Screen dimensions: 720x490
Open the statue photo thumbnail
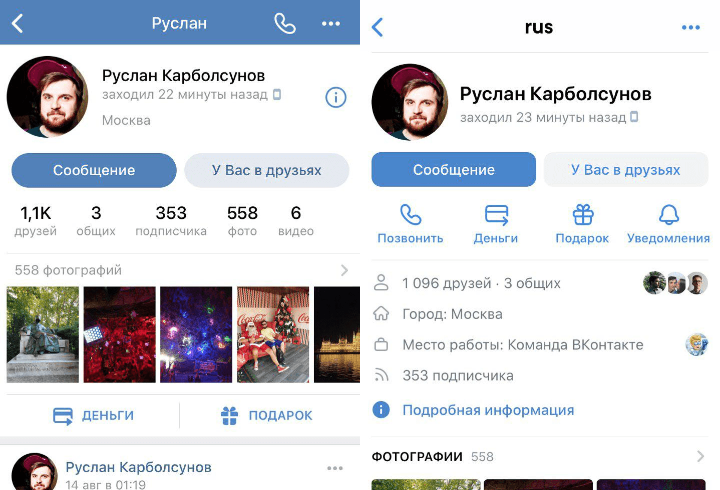42,335
